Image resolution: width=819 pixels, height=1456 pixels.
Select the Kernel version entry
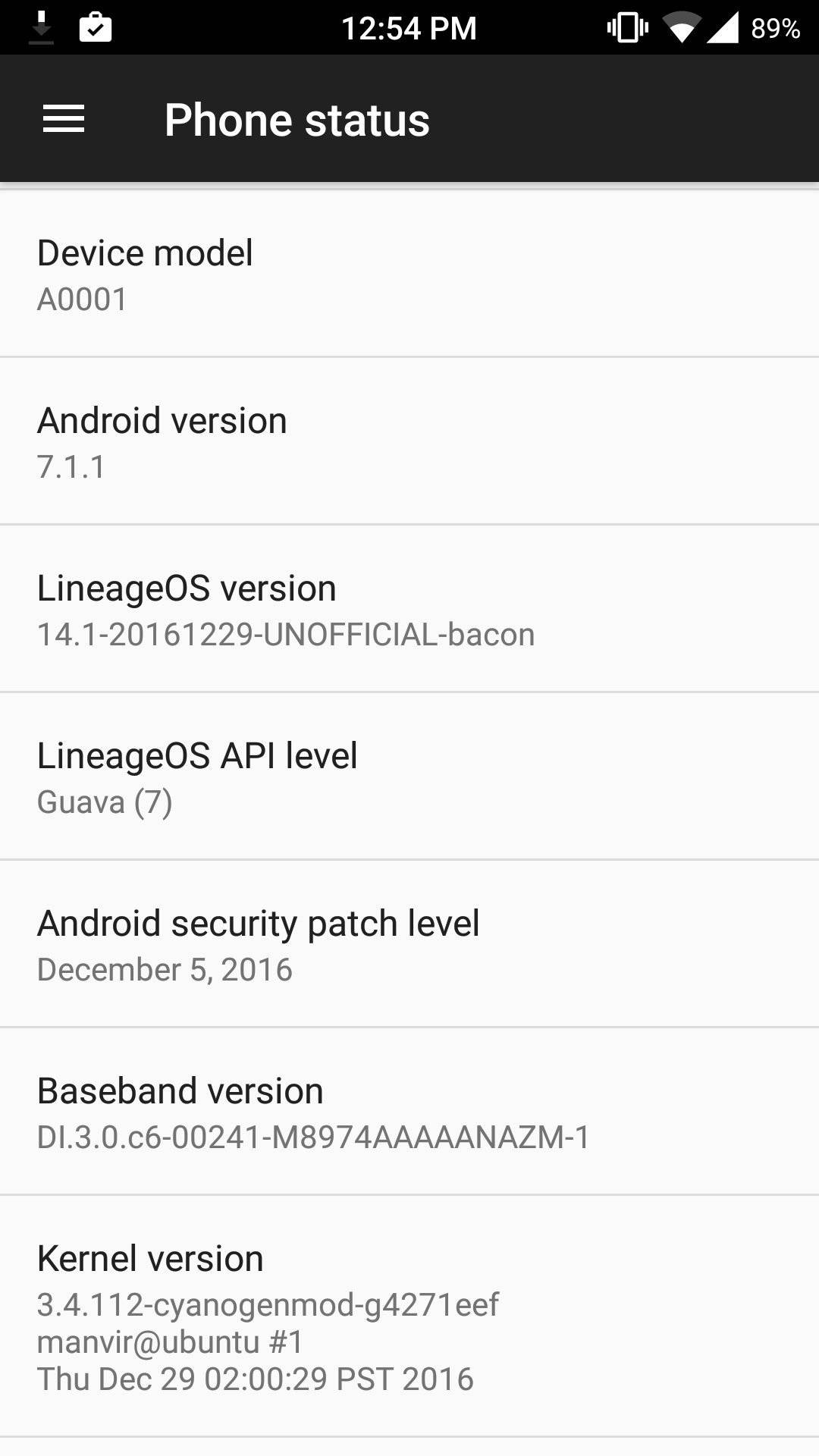pos(409,1316)
